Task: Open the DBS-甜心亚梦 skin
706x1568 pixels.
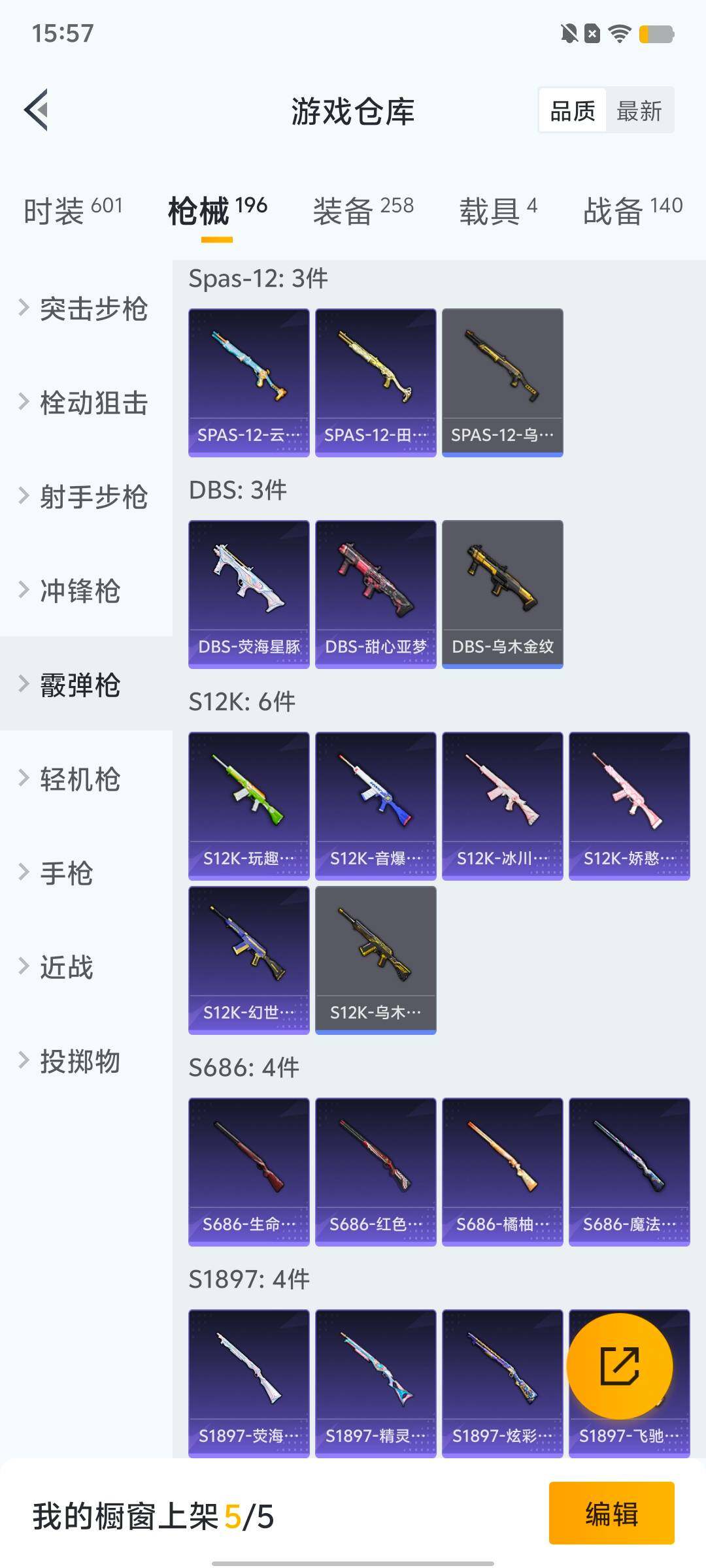Action: coord(376,593)
